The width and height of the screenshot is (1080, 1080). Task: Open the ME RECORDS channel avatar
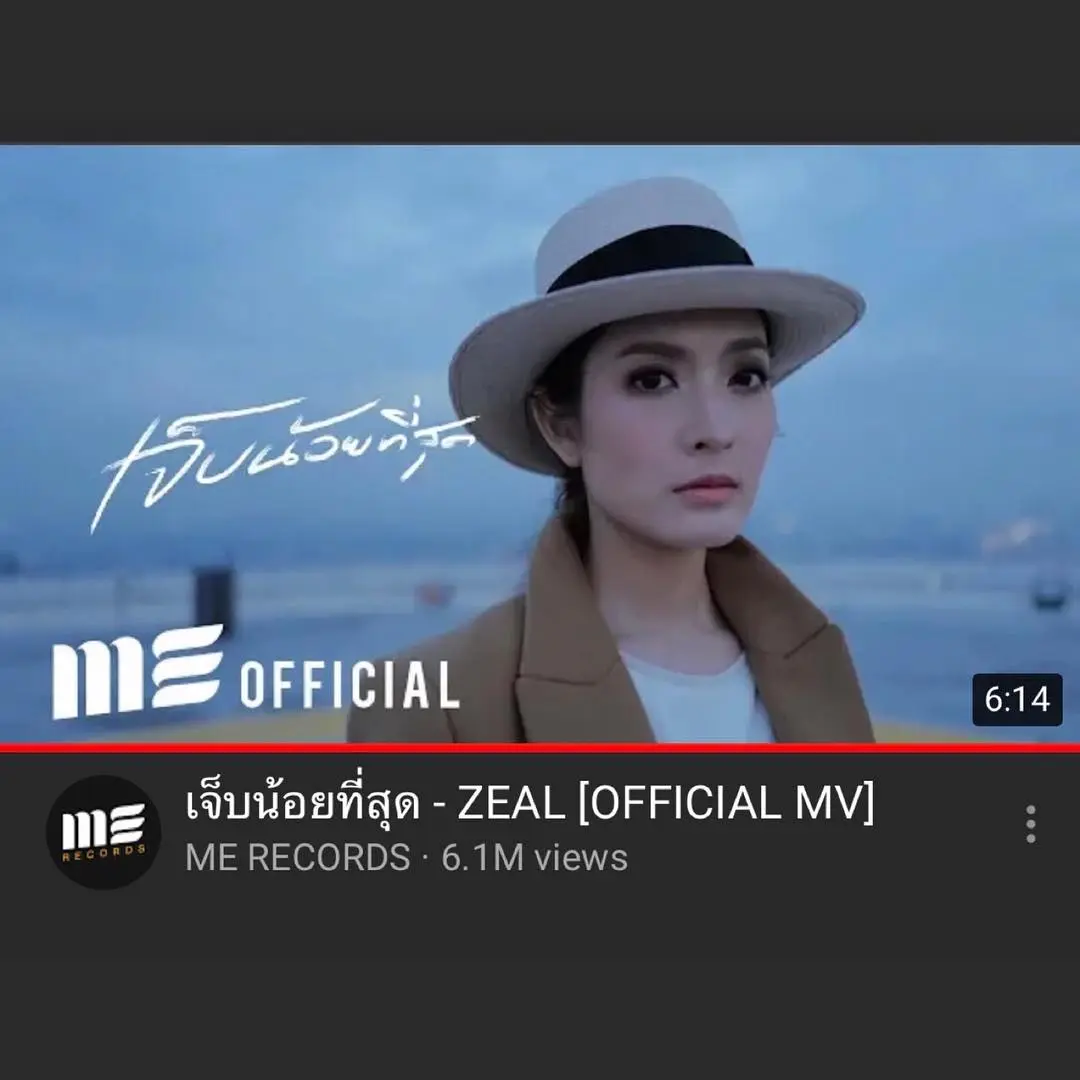point(103,831)
